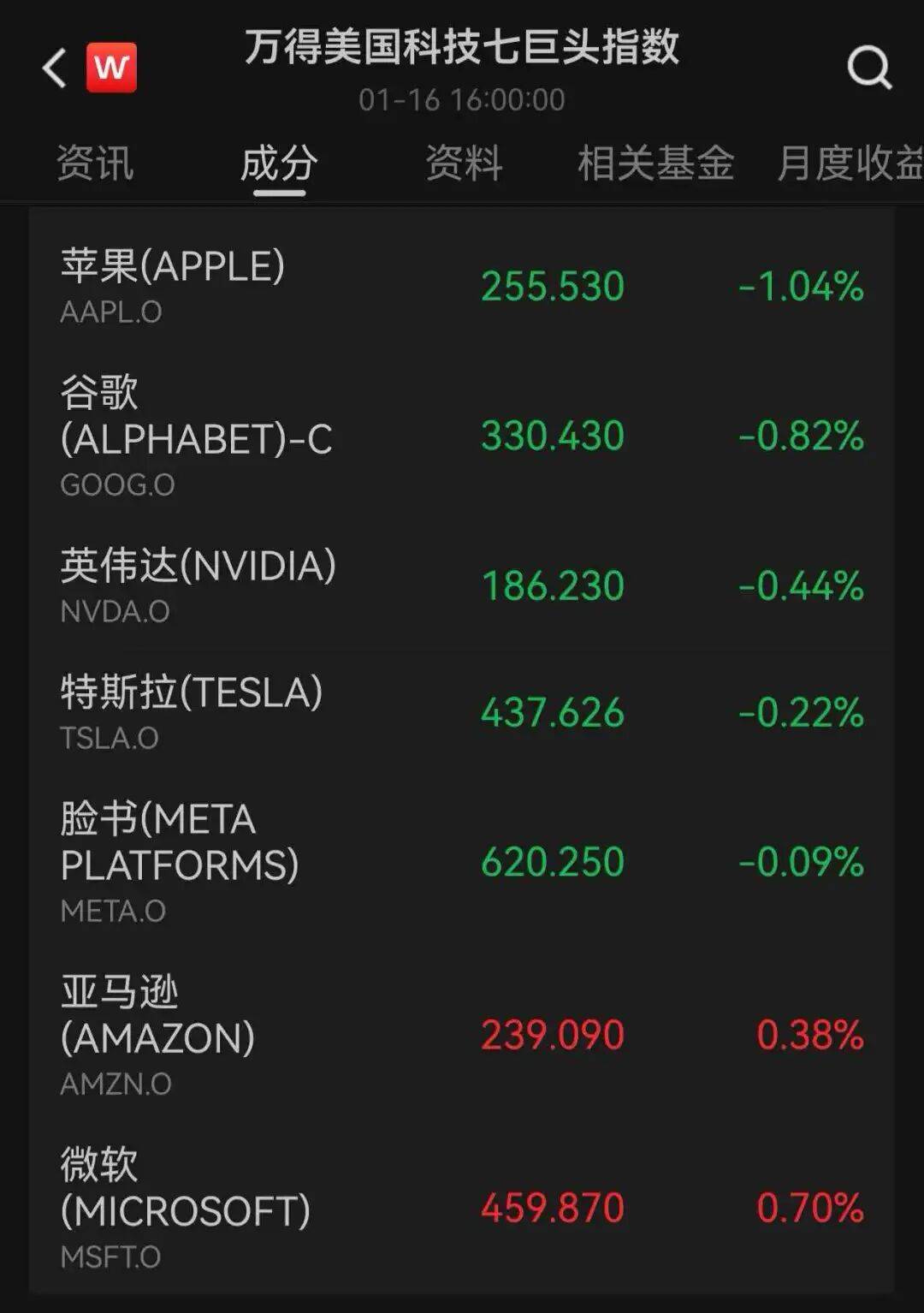Open the 亚马逊(AMAZON) stock row
Viewport: 924px width, 1313px height.
(462, 1035)
